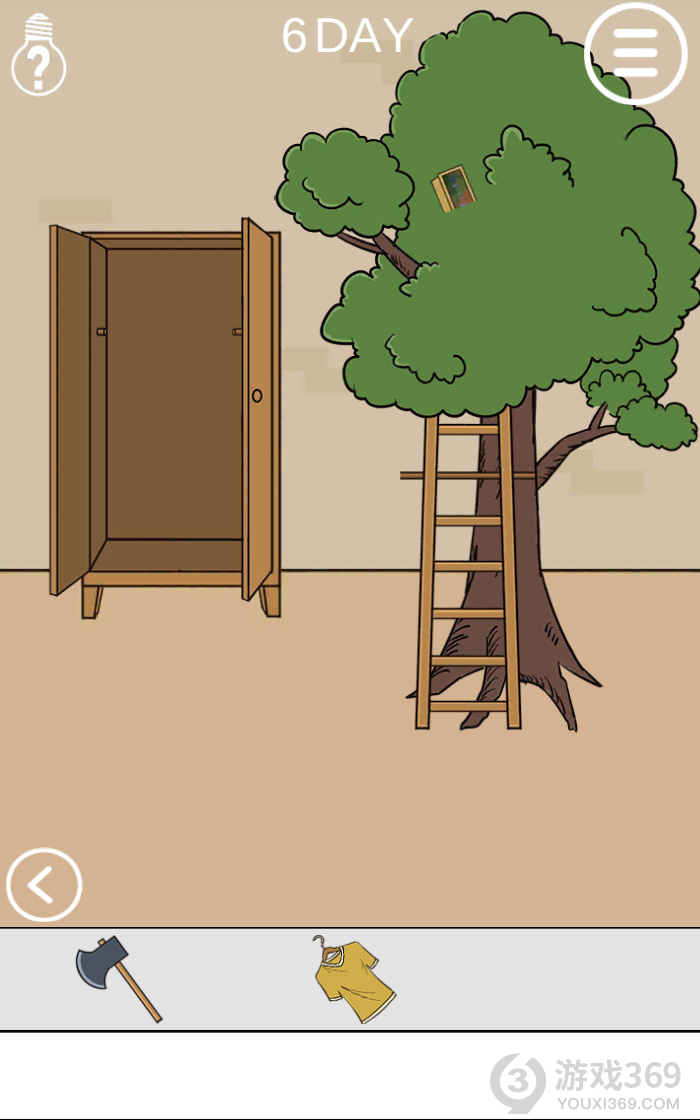Tap the picture frame in the tree
The height and width of the screenshot is (1120, 700).
454,188
